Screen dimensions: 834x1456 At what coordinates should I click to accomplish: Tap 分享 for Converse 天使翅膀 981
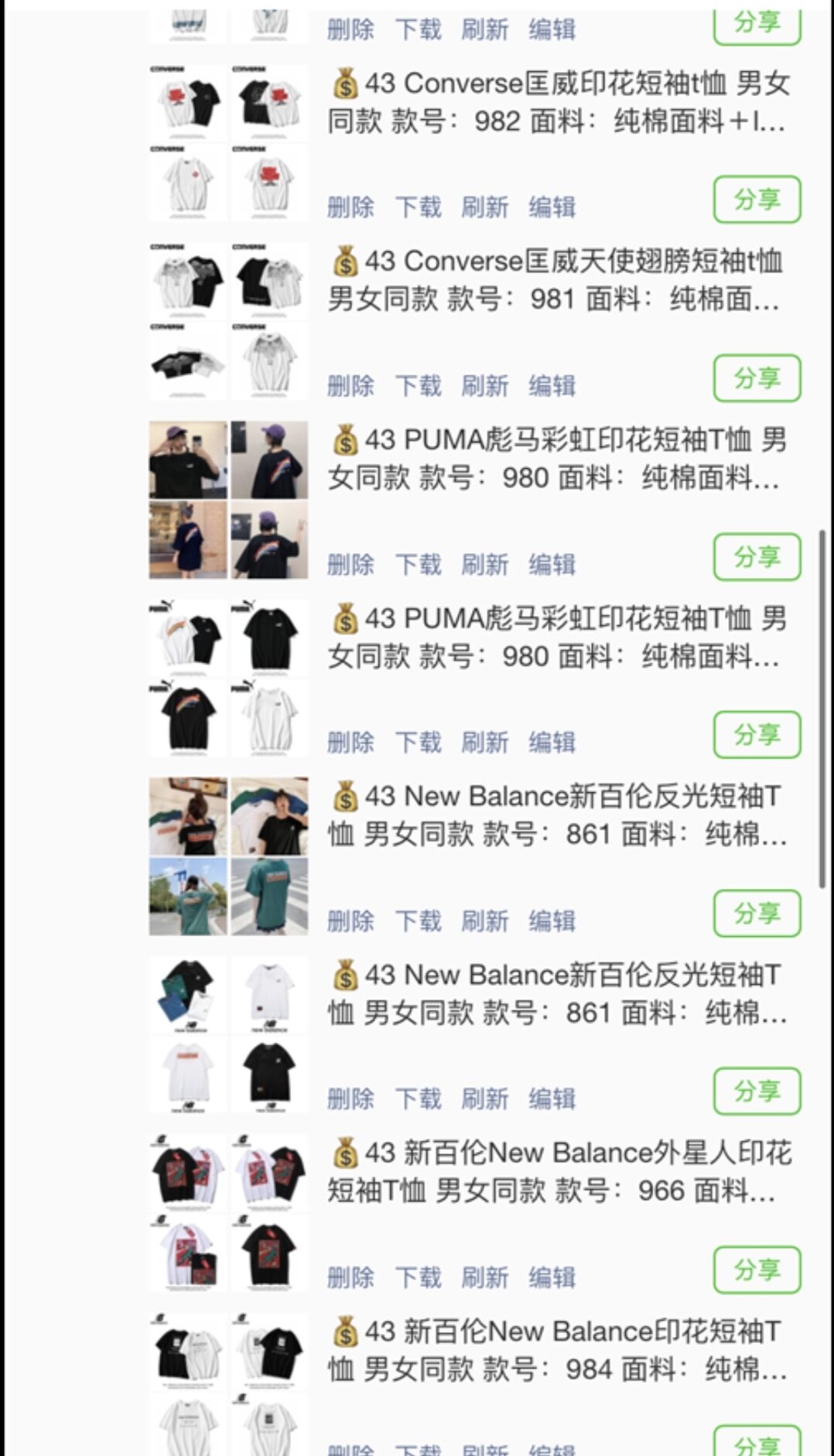757,378
